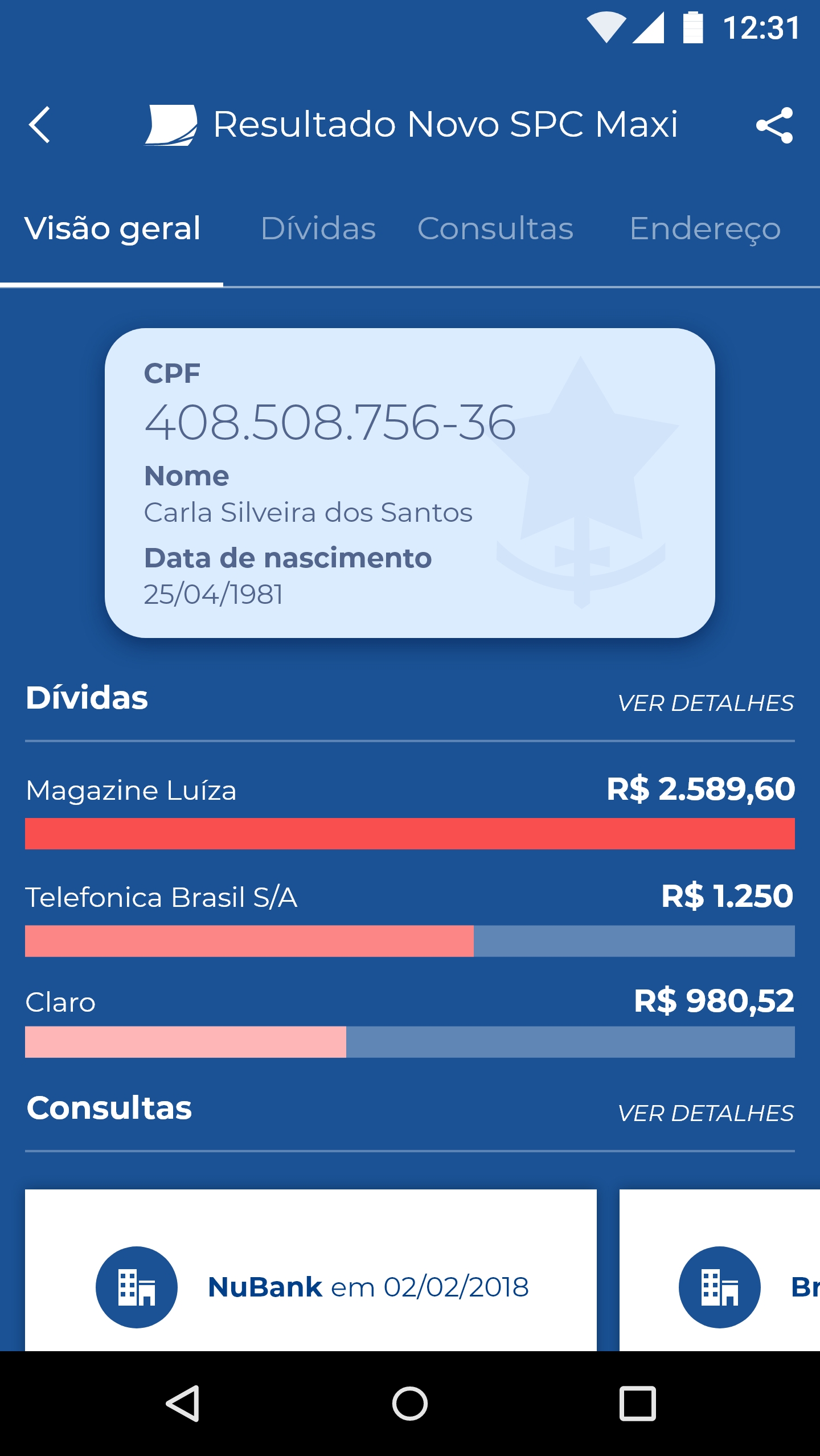Go back using the top-left arrow
The width and height of the screenshot is (820, 1456).
[39, 124]
